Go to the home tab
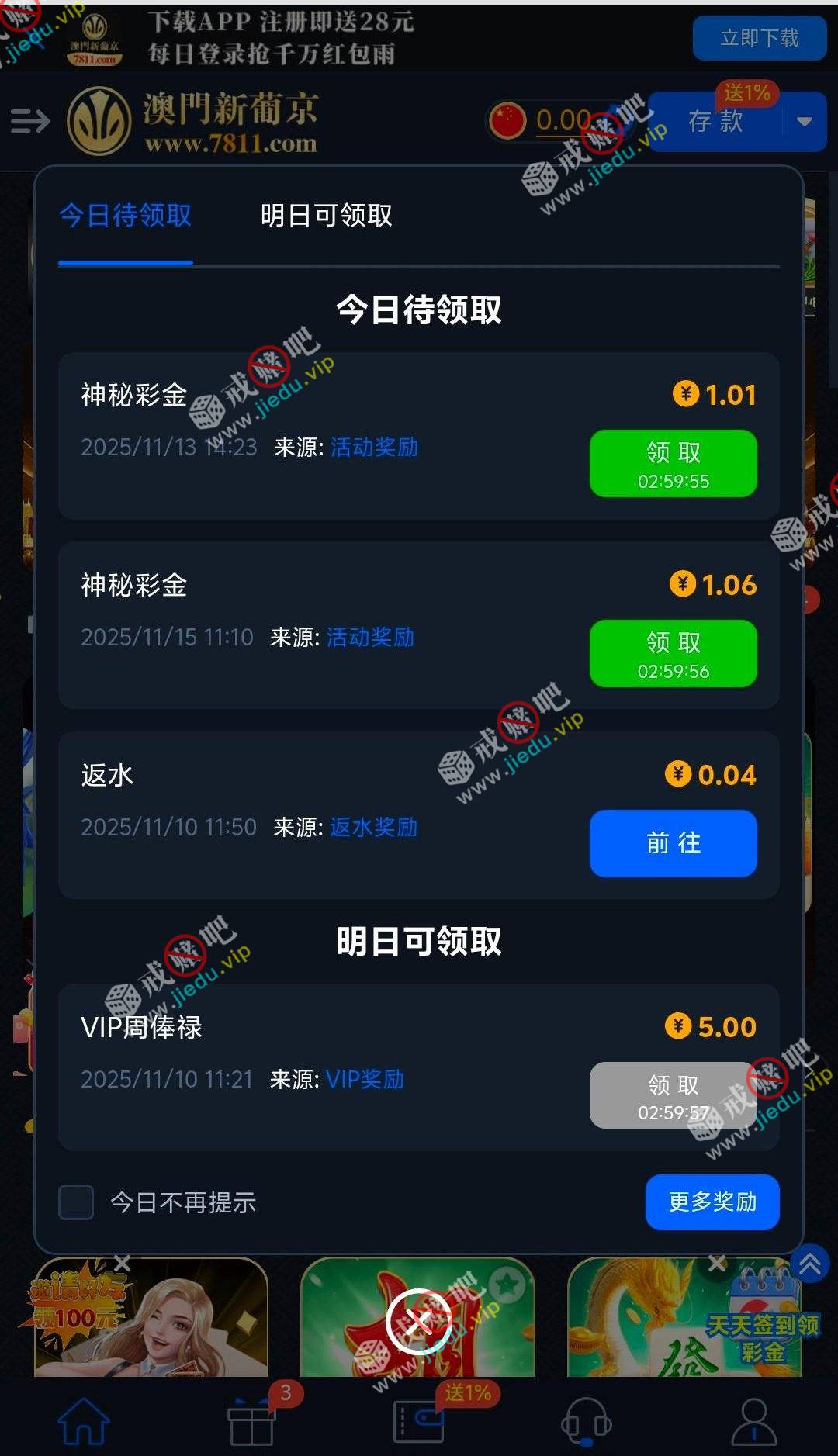838x1456 pixels. coord(84,1421)
